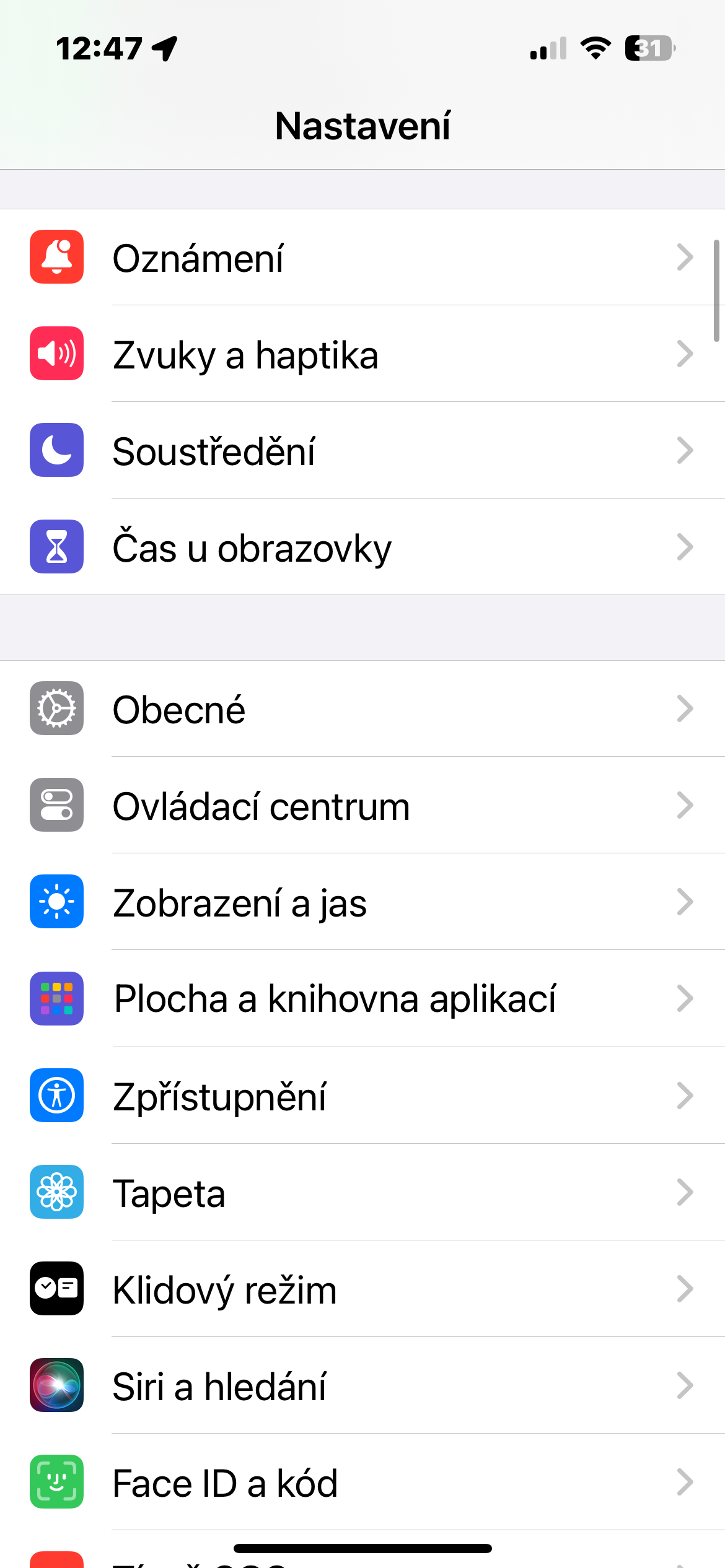Open Tapeta settings
The image size is (725, 1568).
pos(362,1192)
